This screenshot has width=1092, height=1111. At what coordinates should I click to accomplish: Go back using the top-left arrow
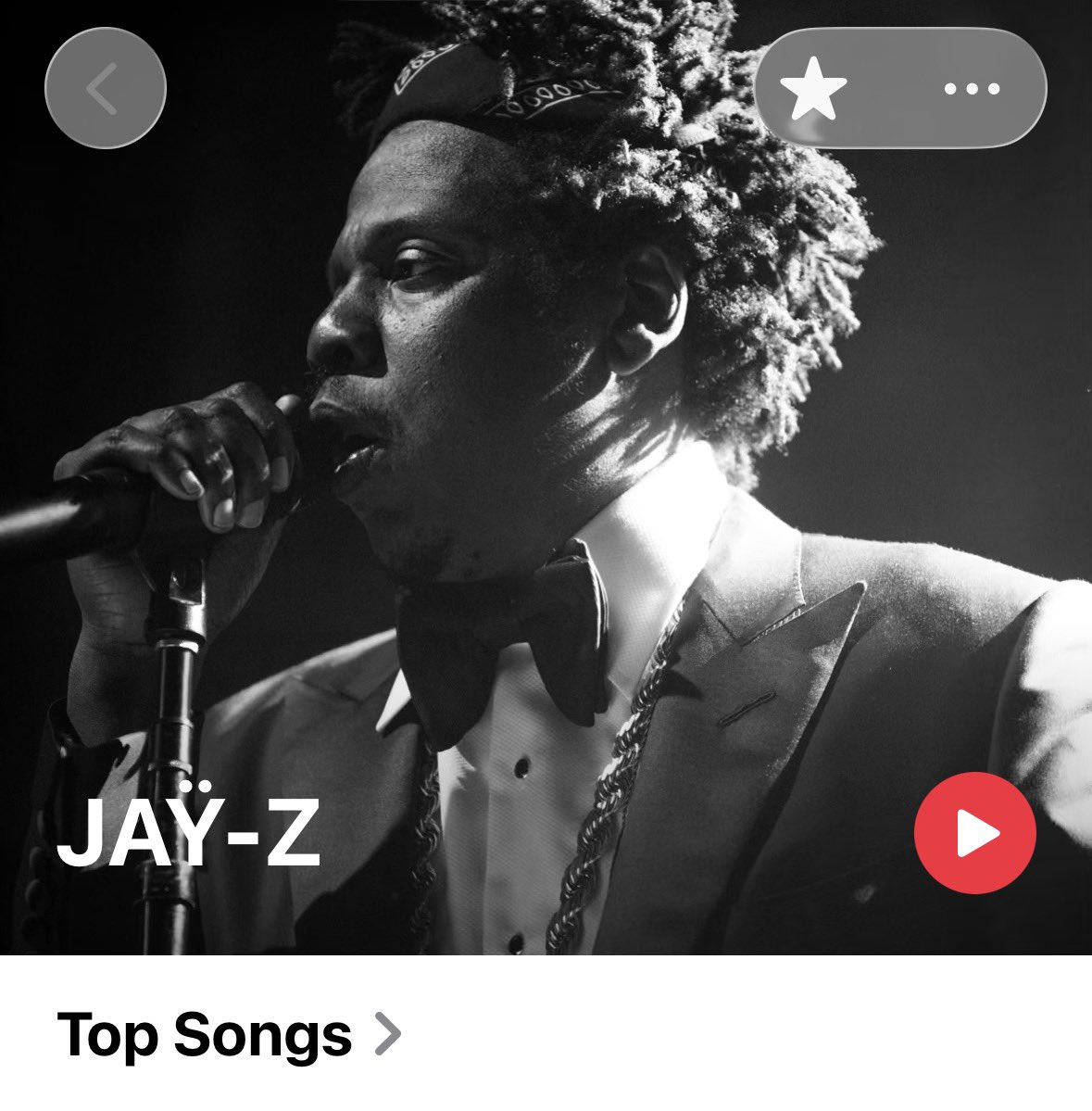pyautogui.click(x=105, y=89)
